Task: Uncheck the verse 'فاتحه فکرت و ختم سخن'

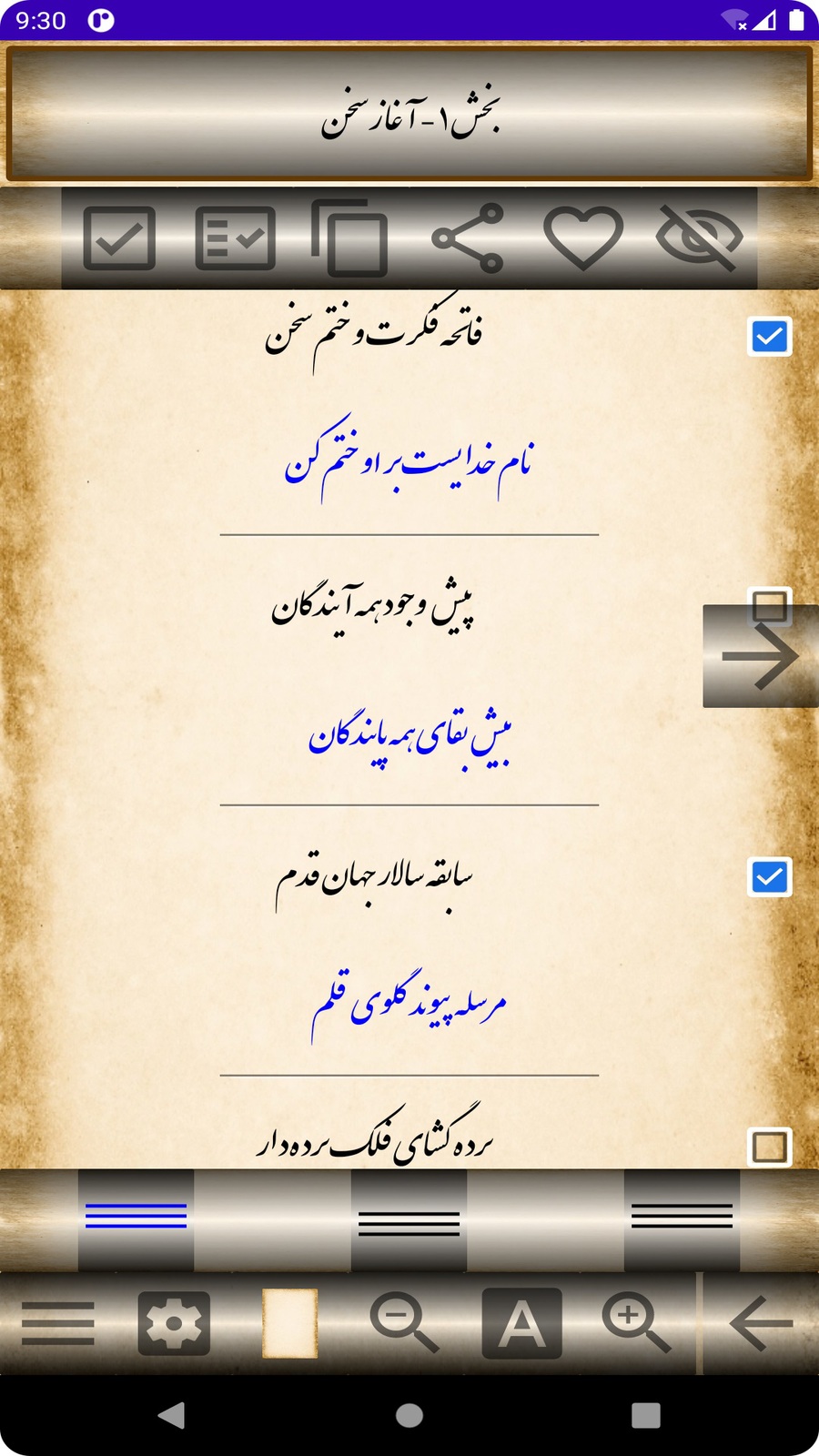Action: (769, 337)
